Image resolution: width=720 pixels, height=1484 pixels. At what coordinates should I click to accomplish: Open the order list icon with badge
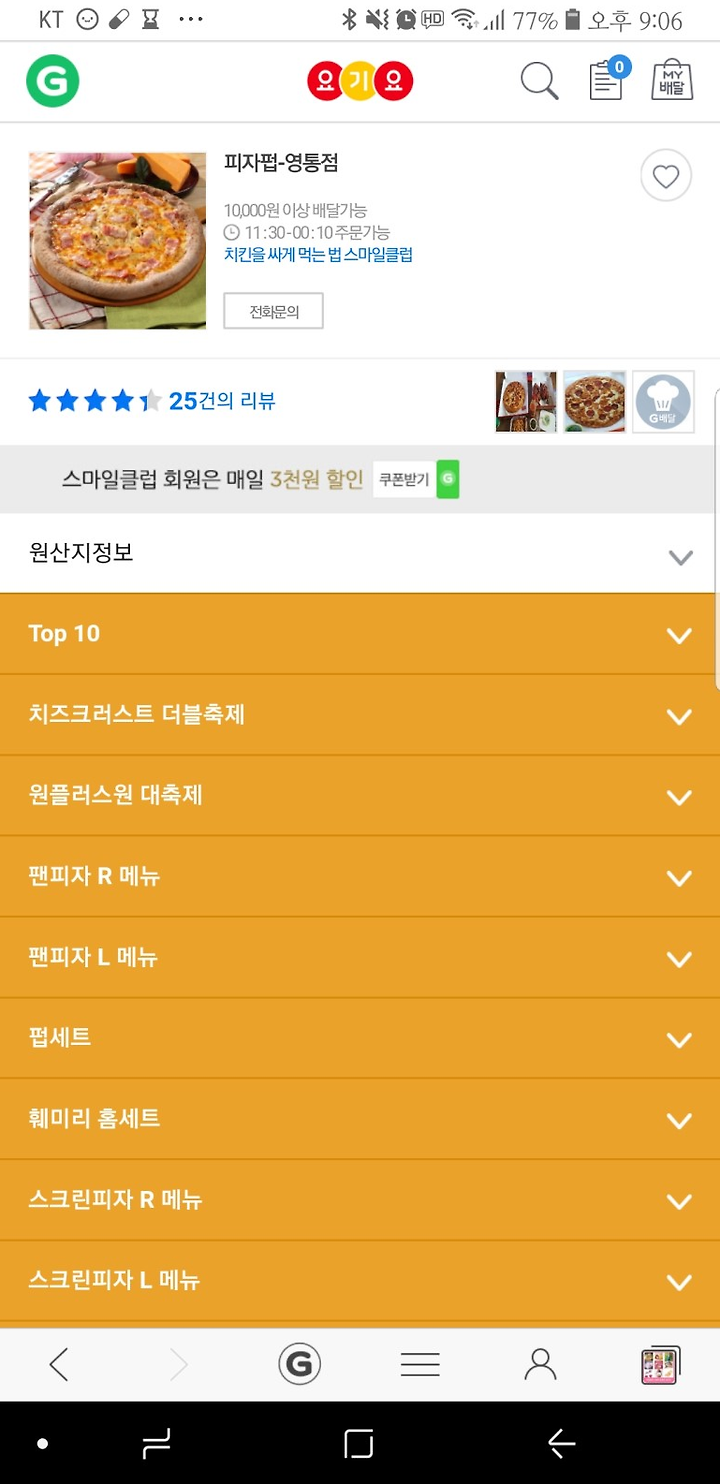[x=609, y=79]
